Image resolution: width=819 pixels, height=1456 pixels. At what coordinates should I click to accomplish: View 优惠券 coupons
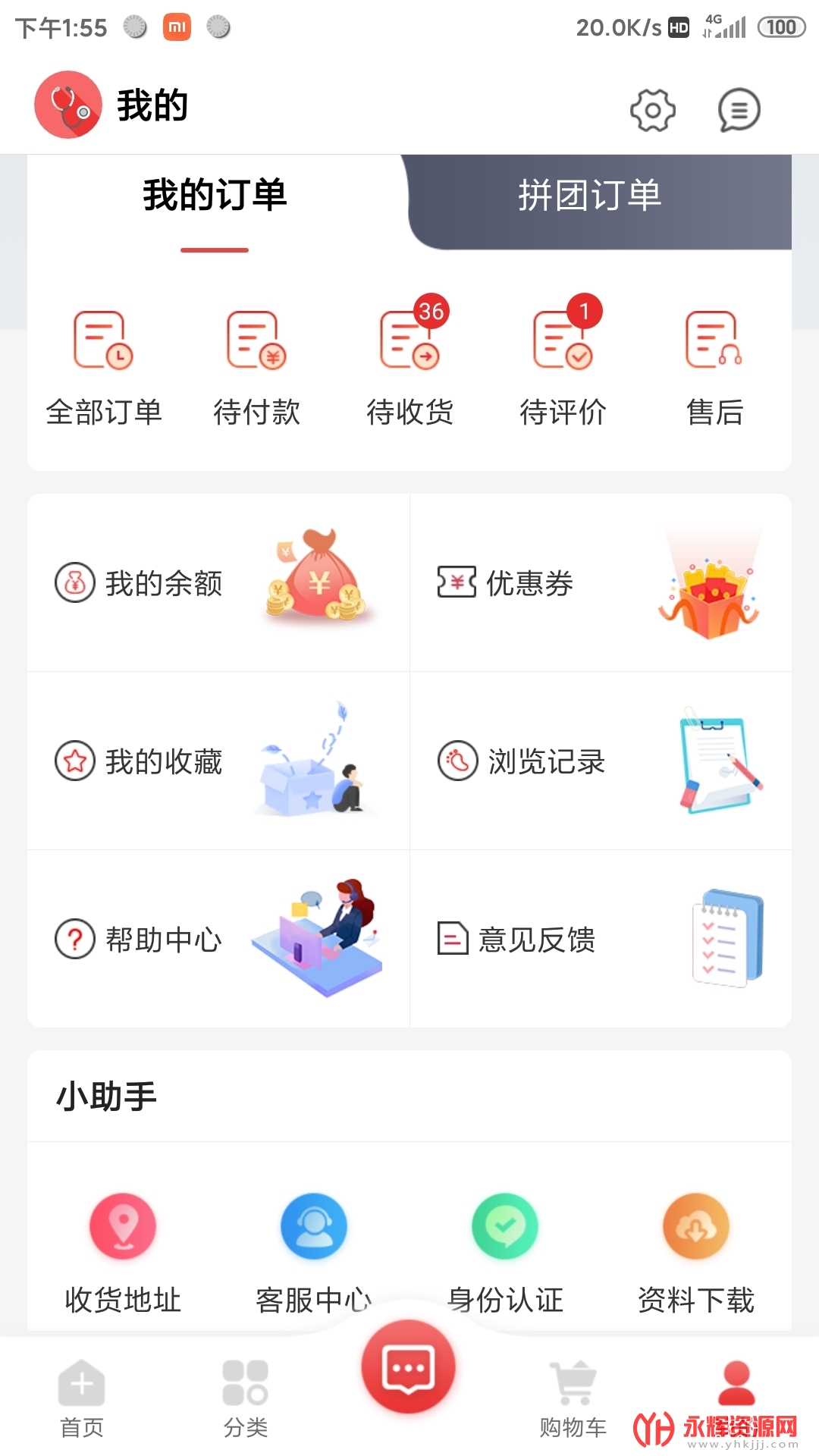coord(601,583)
